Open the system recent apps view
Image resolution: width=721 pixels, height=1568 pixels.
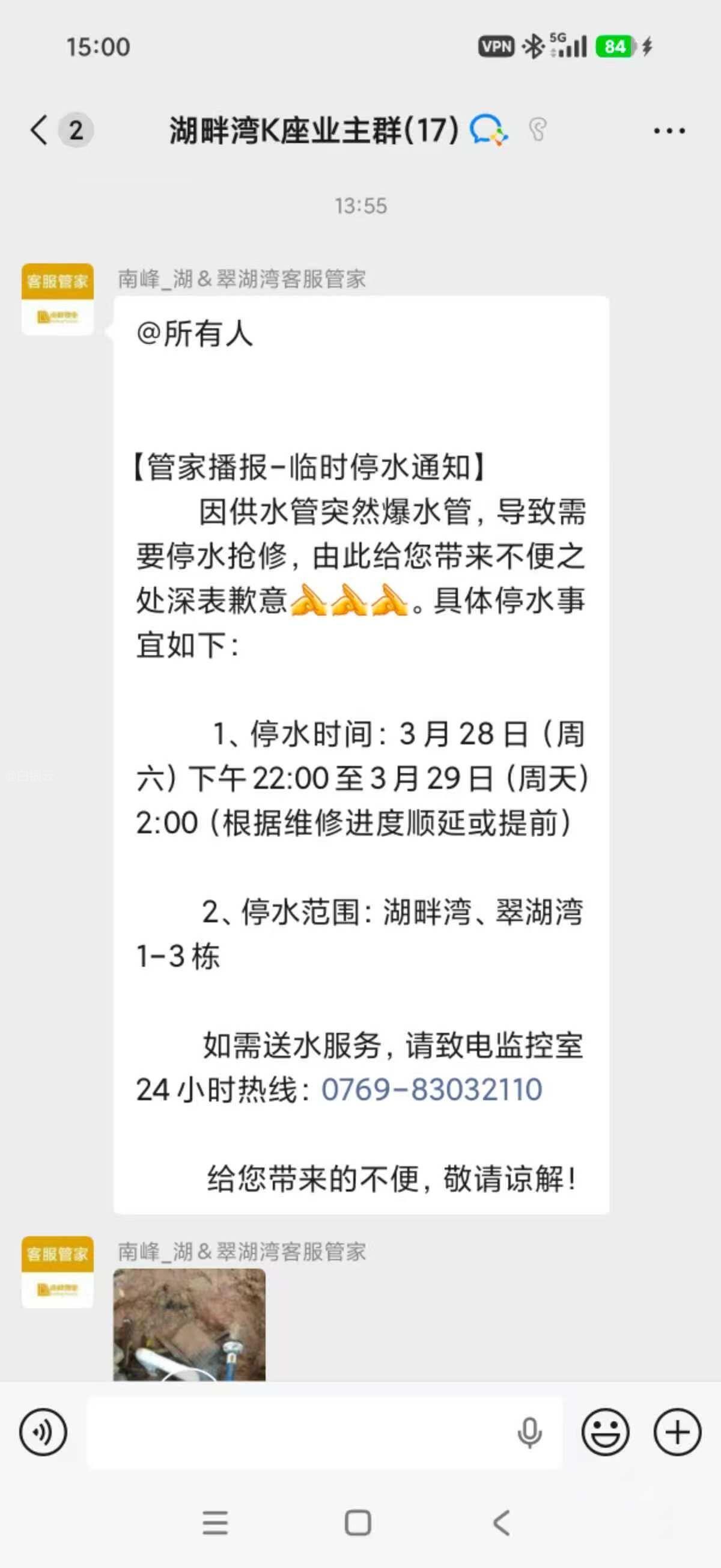point(214,1524)
